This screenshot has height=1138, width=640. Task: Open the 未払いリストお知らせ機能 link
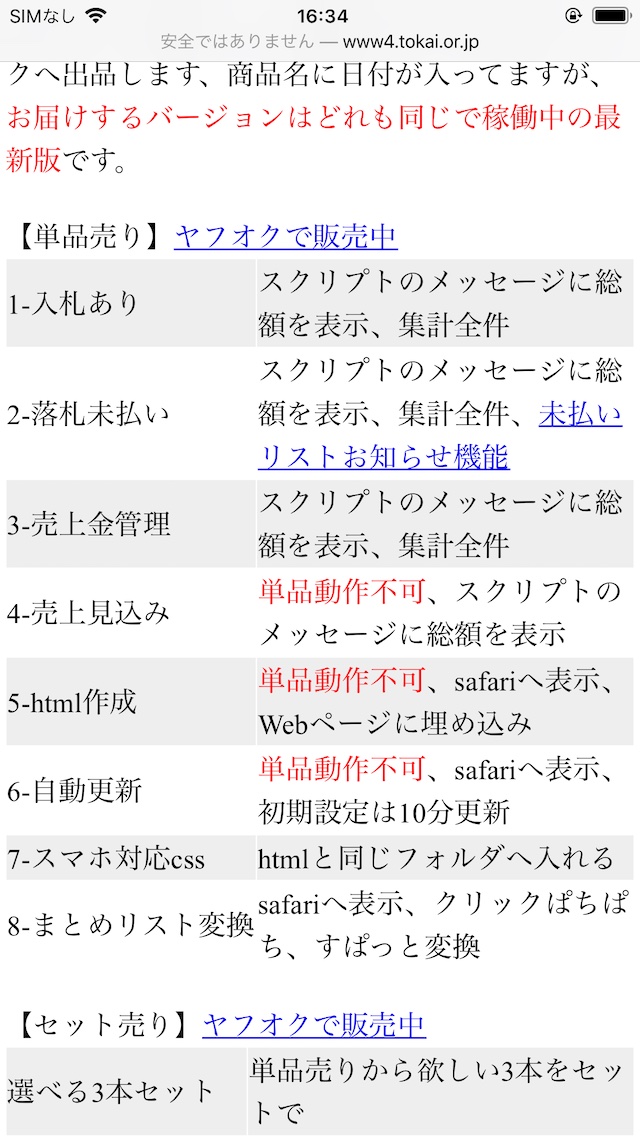coord(383,457)
